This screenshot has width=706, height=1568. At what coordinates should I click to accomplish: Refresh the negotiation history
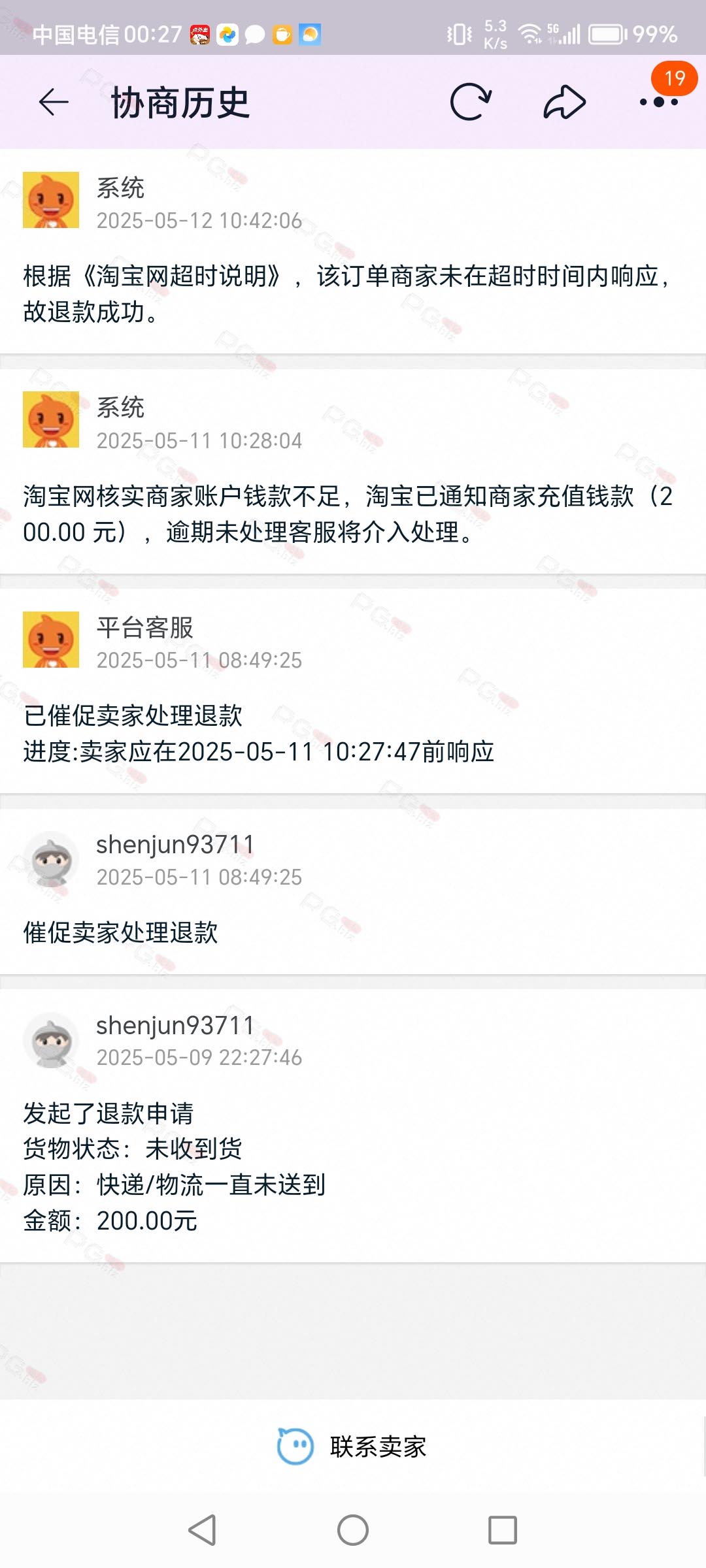[x=471, y=102]
